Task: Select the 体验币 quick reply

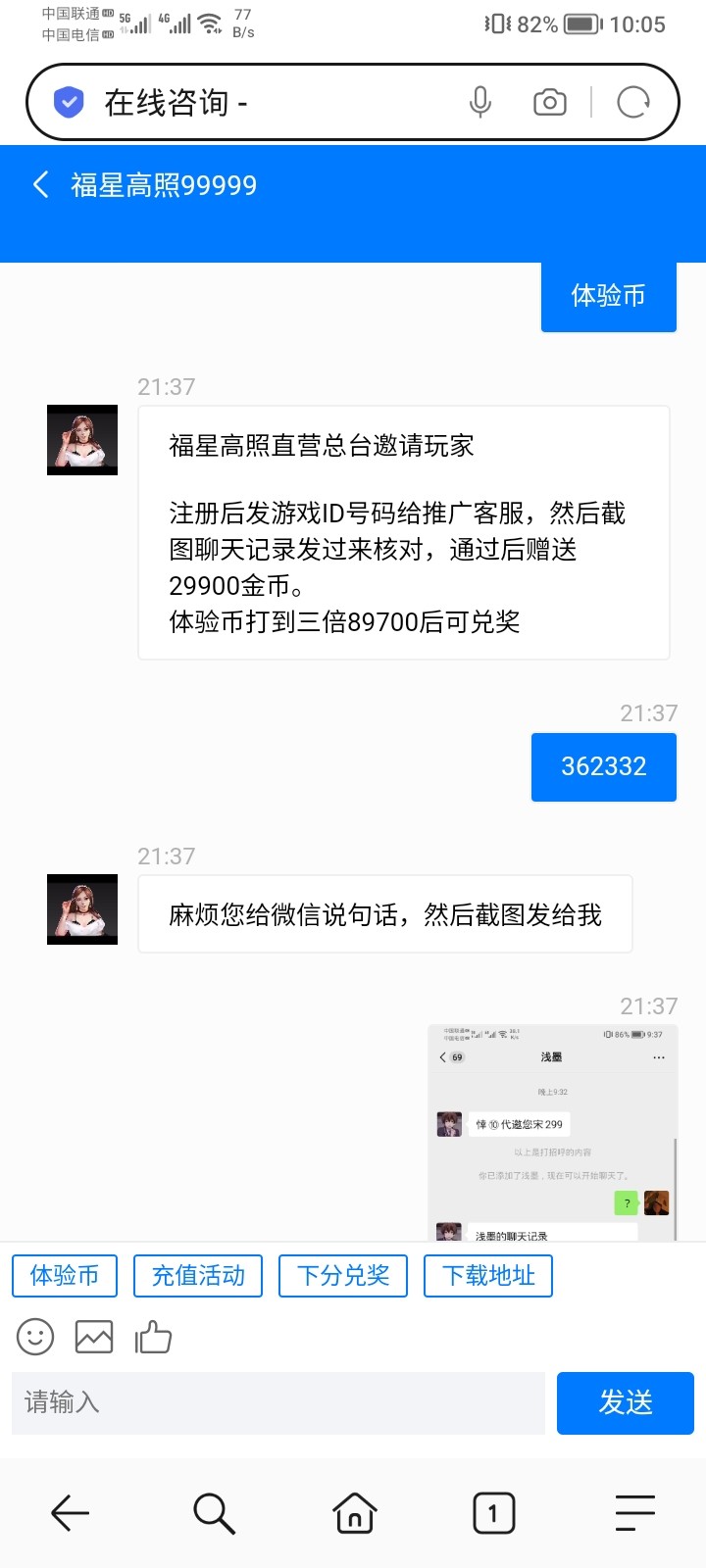Action: pyautogui.click(x=64, y=1276)
